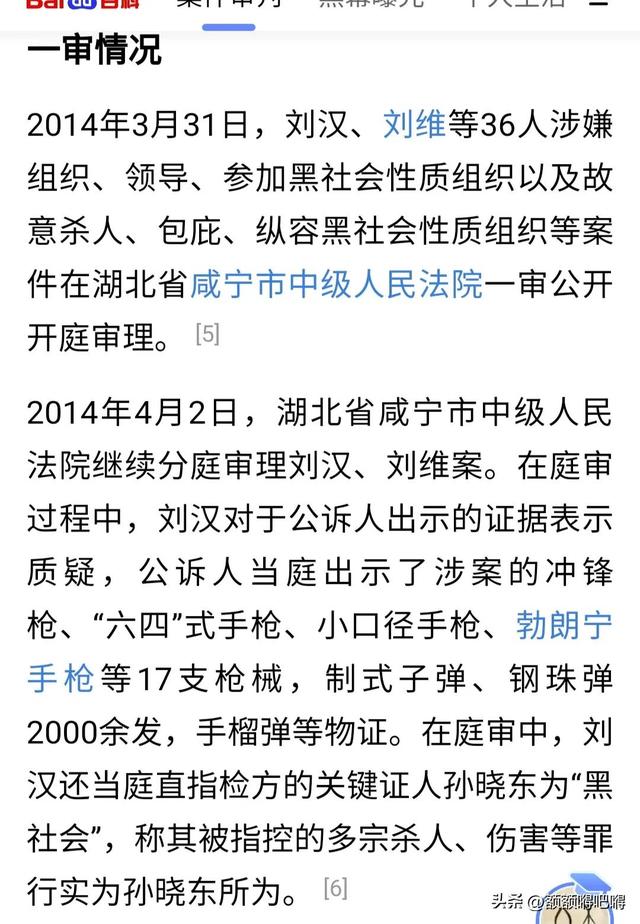The height and width of the screenshot is (924, 640).
Task: Switch to the 个人生活 section tab
Action: point(516,4)
